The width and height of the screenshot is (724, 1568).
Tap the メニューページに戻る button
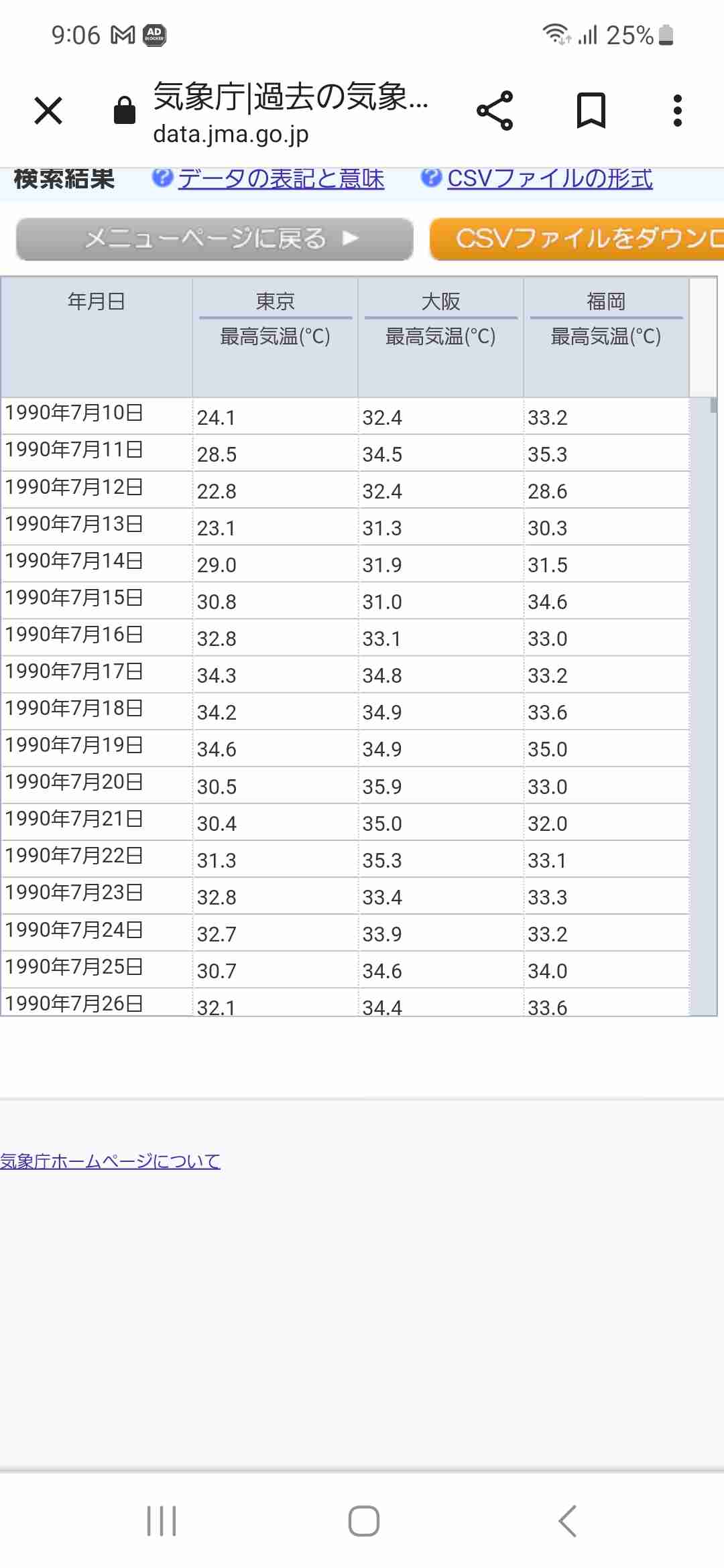click(x=215, y=239)
